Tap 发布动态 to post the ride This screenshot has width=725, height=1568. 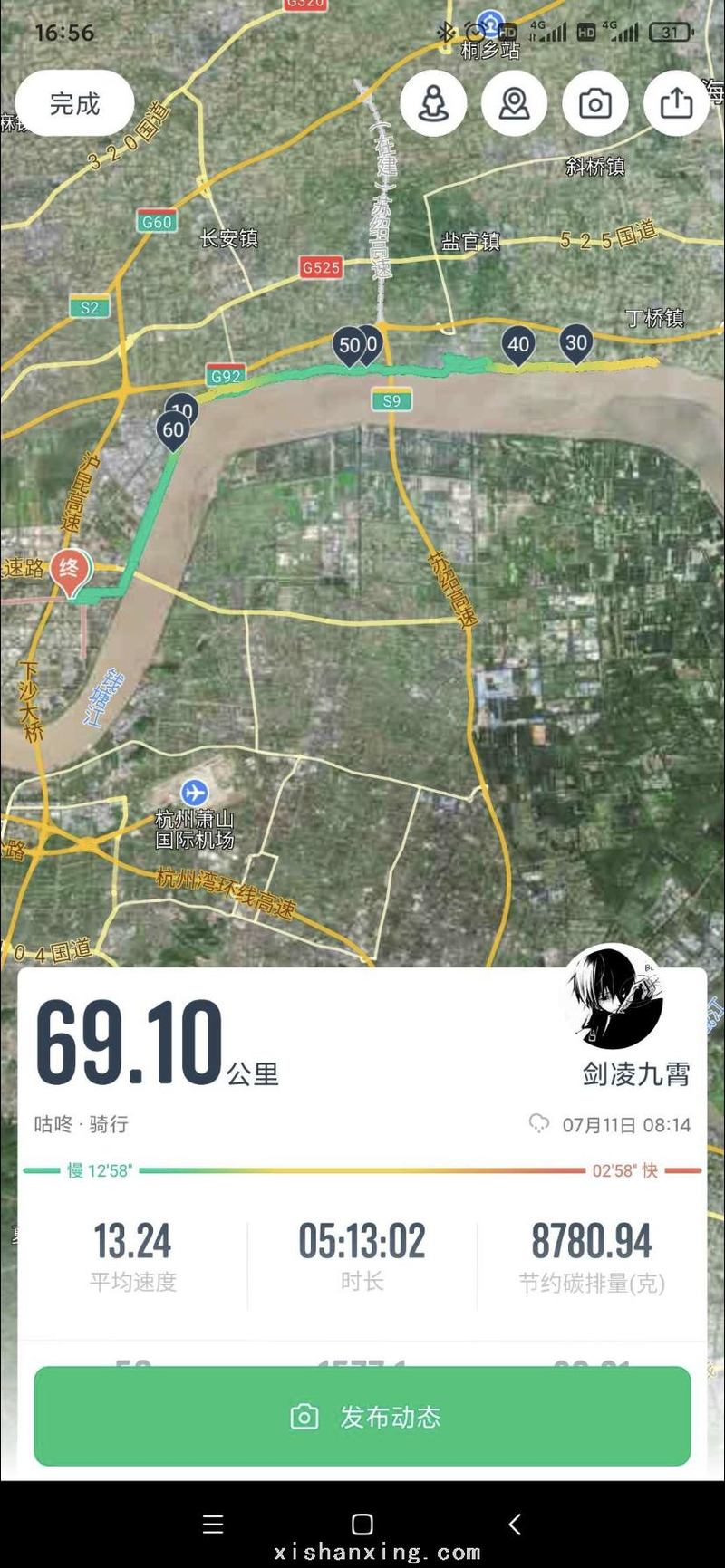pyautogui.click(x=362, y=1416)
